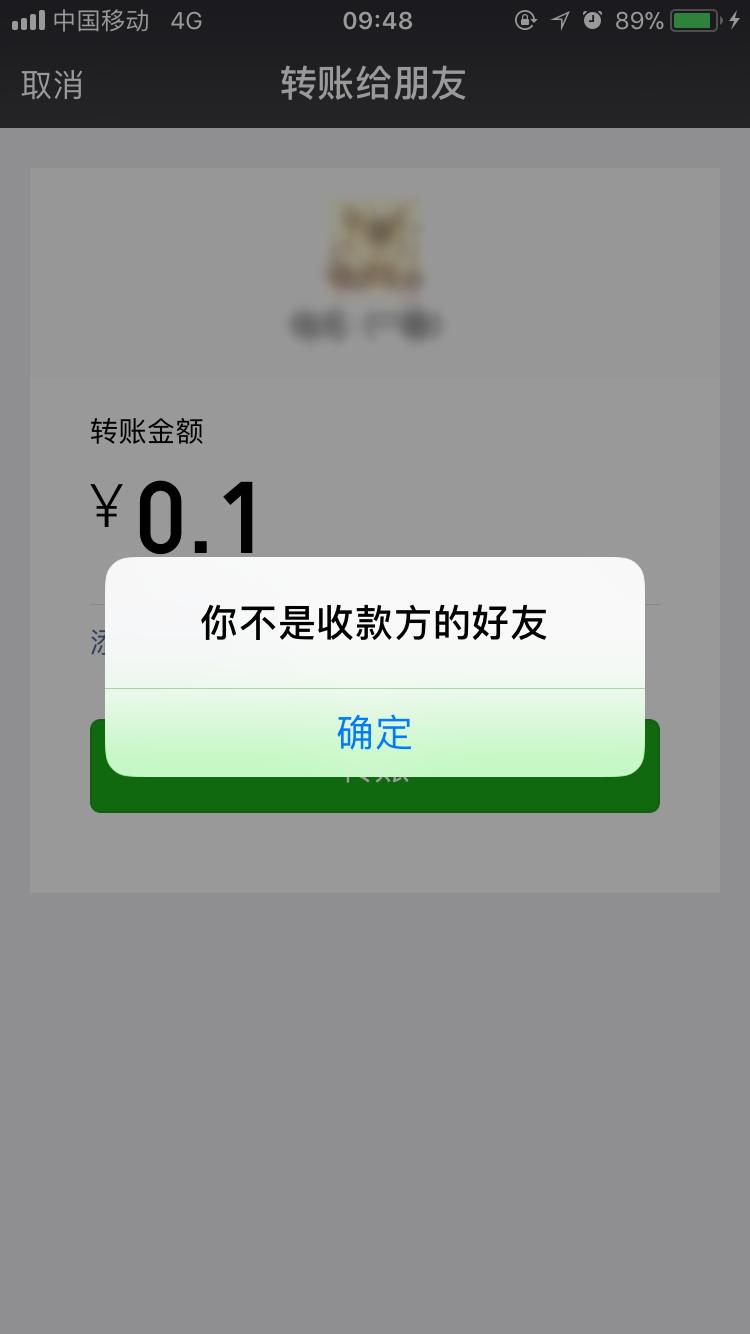Tap the location services arrow icon
The height and width of the screenshot is (1334, 750).
point(561,19)
